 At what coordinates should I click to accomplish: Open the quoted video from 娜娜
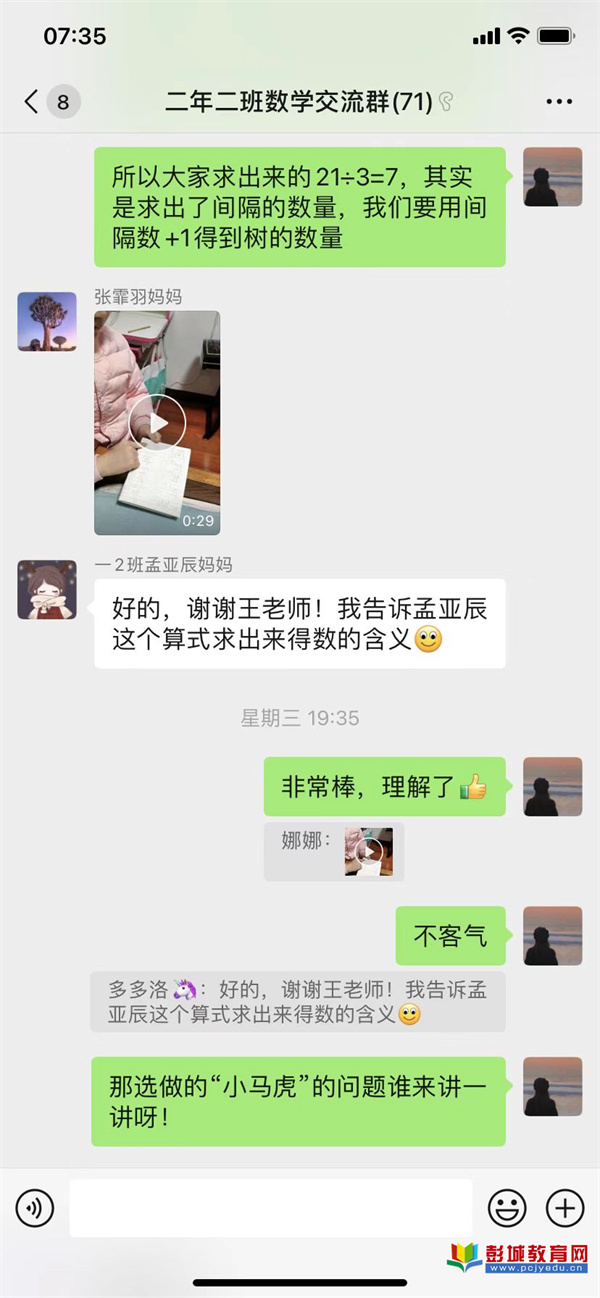pyautogui.click(x=368, y=851)
